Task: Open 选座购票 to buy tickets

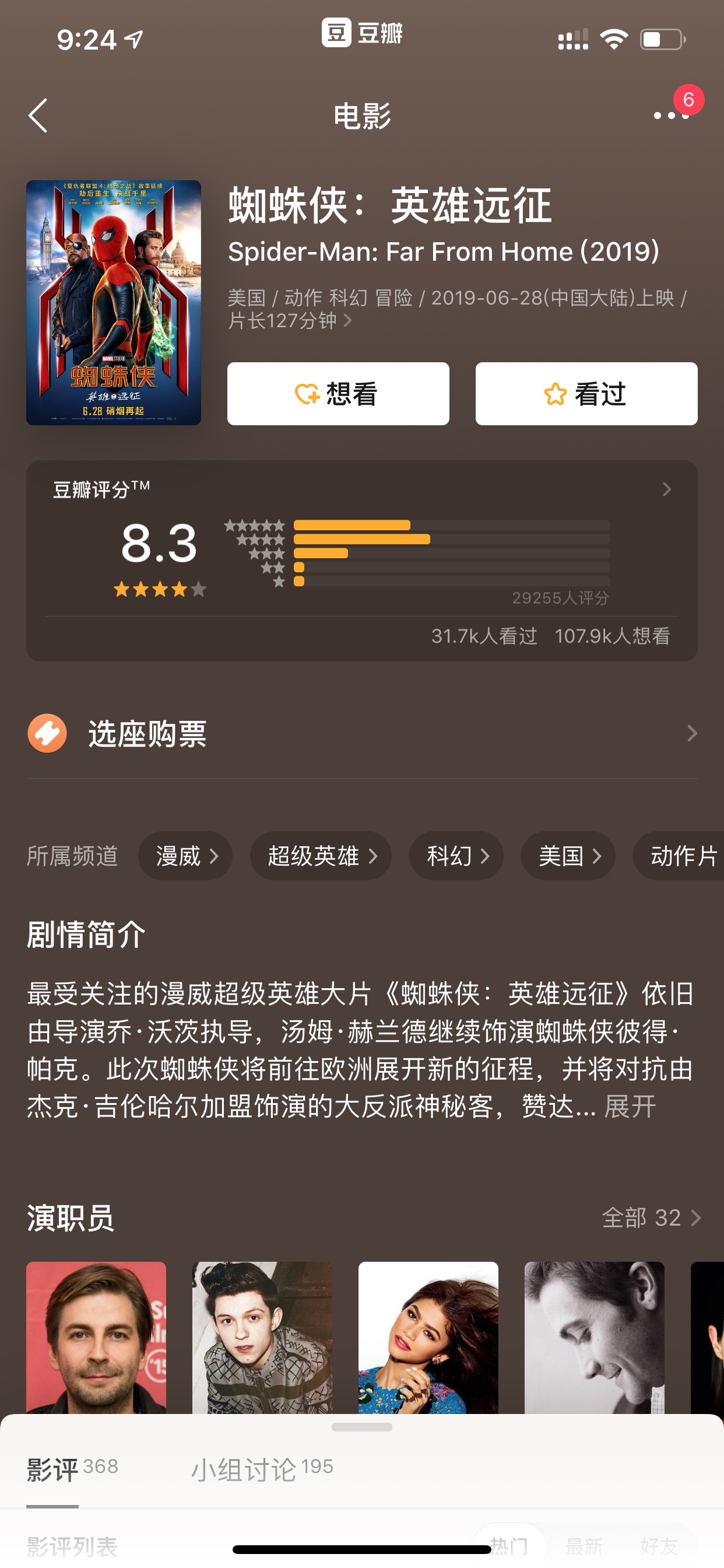Action: click(x=362, y=733)
